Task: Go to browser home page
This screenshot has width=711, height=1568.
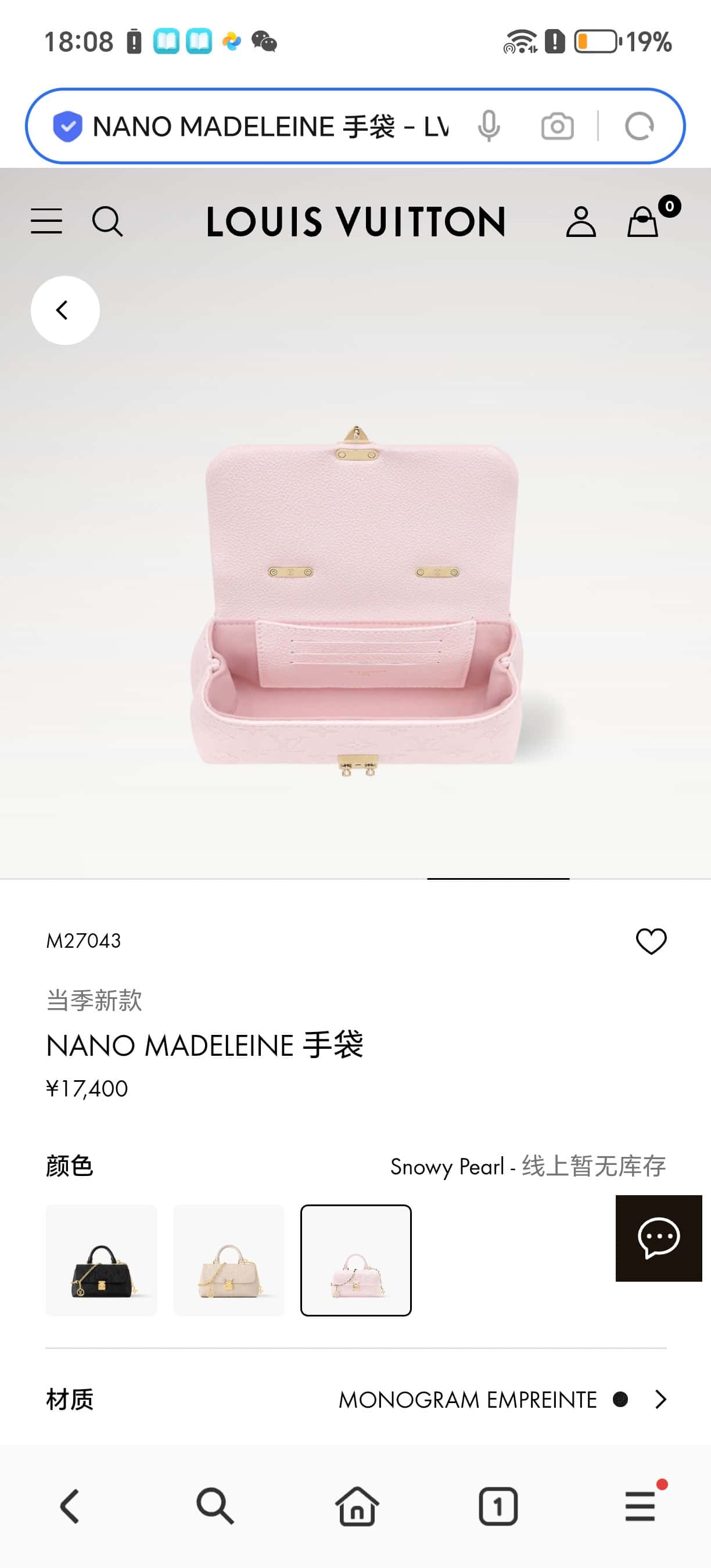Action: tap(357, 1506)
